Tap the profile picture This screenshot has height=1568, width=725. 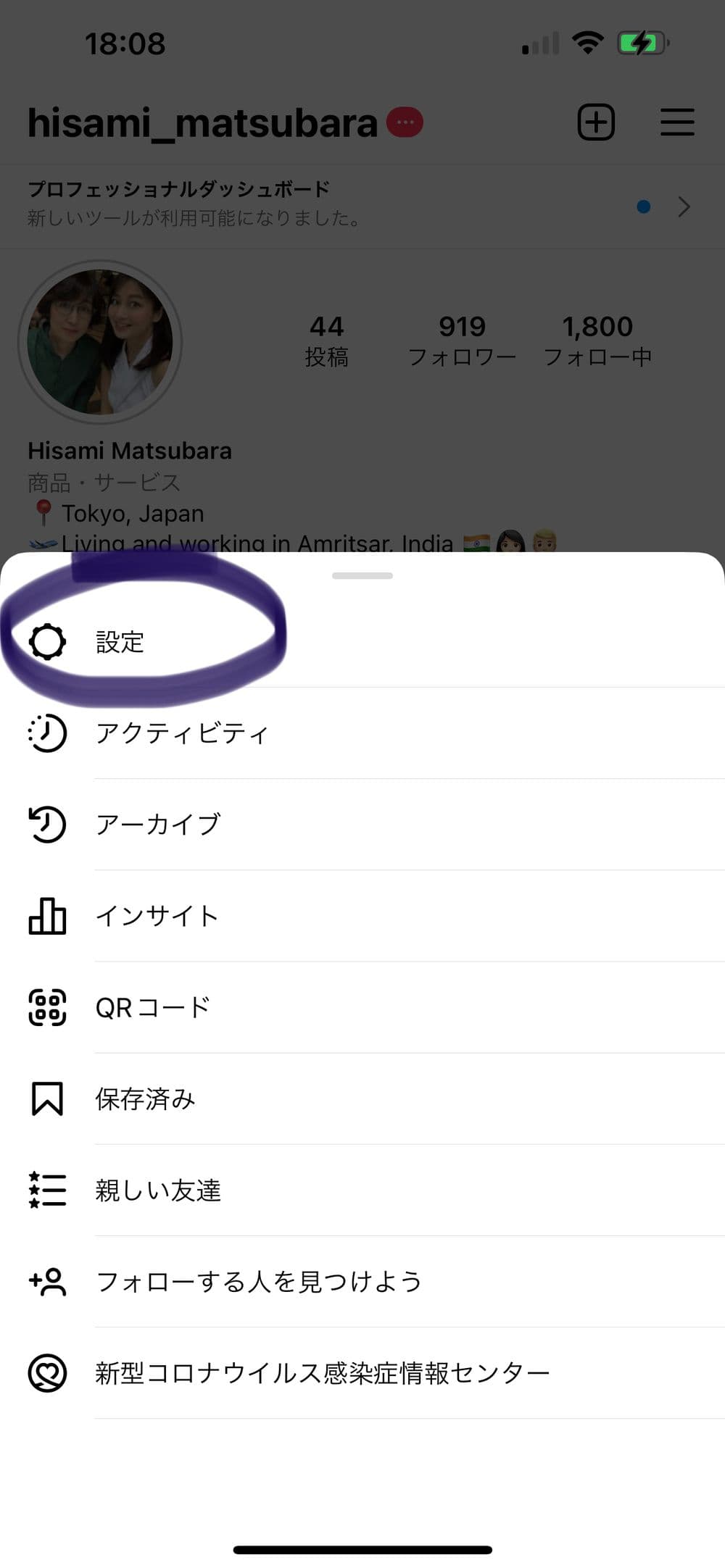pos(100,342)
